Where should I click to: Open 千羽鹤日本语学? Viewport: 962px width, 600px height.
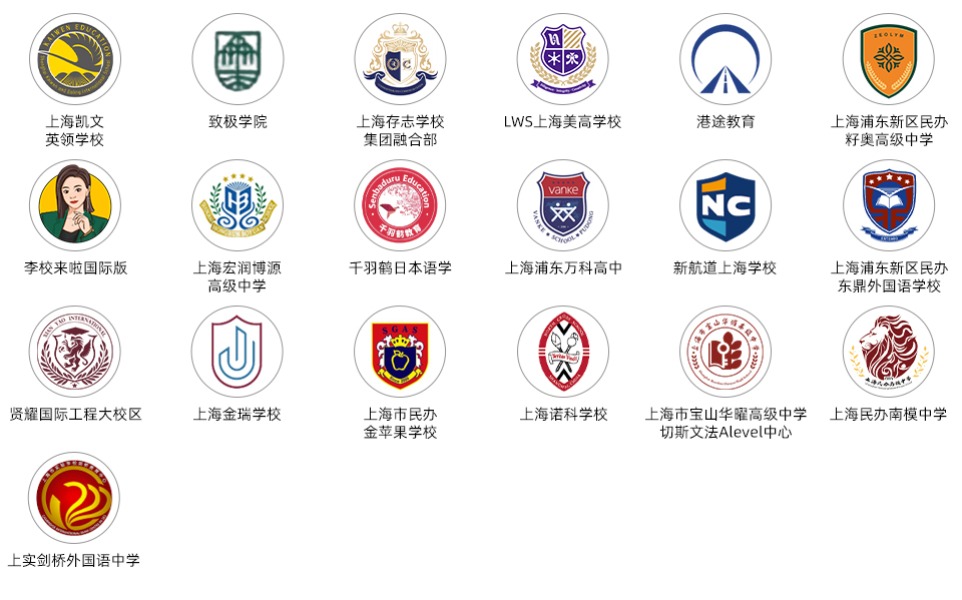click(x=400, y=205)
